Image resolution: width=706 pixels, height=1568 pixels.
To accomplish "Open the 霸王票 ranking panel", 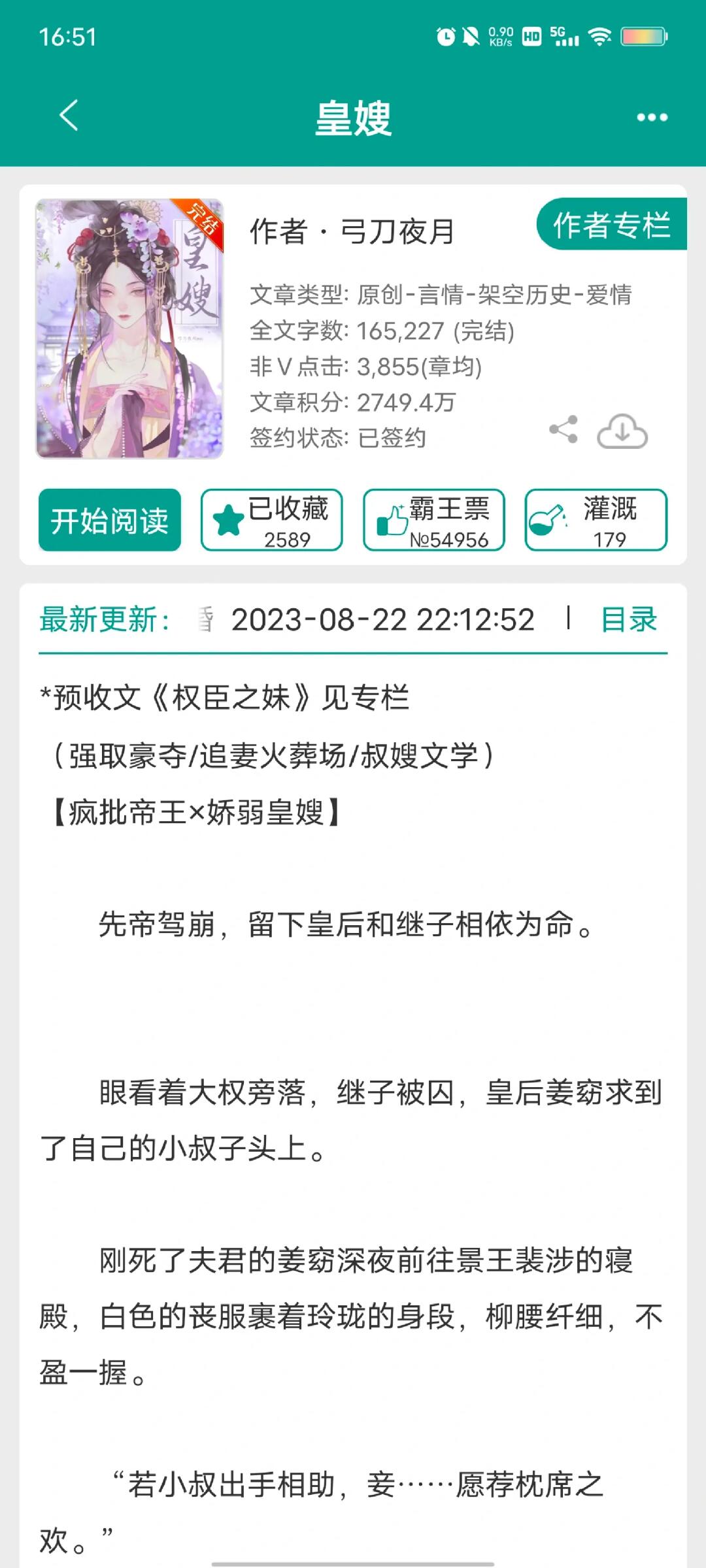I will [x=433, y=521].
